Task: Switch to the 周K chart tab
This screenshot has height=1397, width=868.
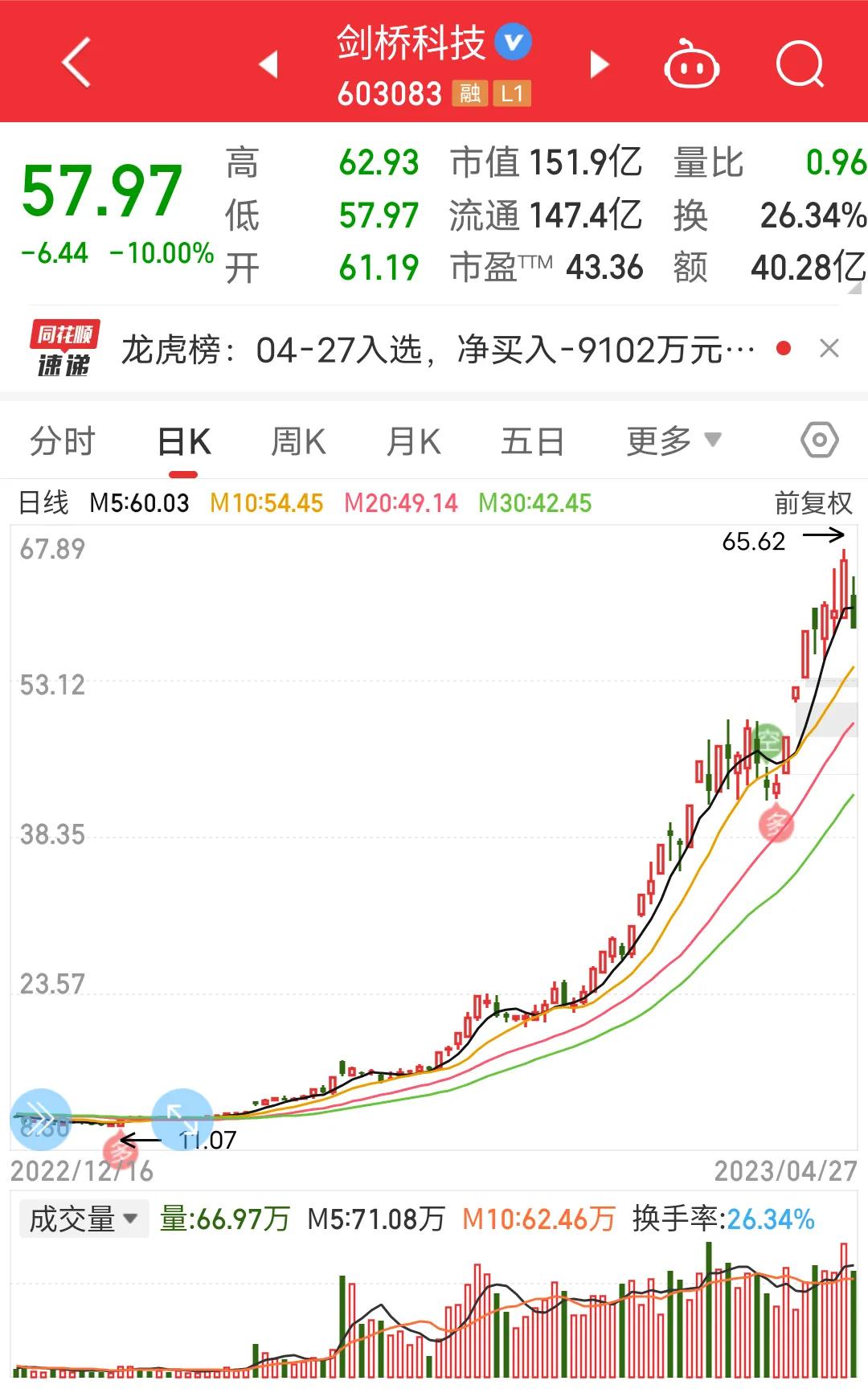Action: [298, 441]
